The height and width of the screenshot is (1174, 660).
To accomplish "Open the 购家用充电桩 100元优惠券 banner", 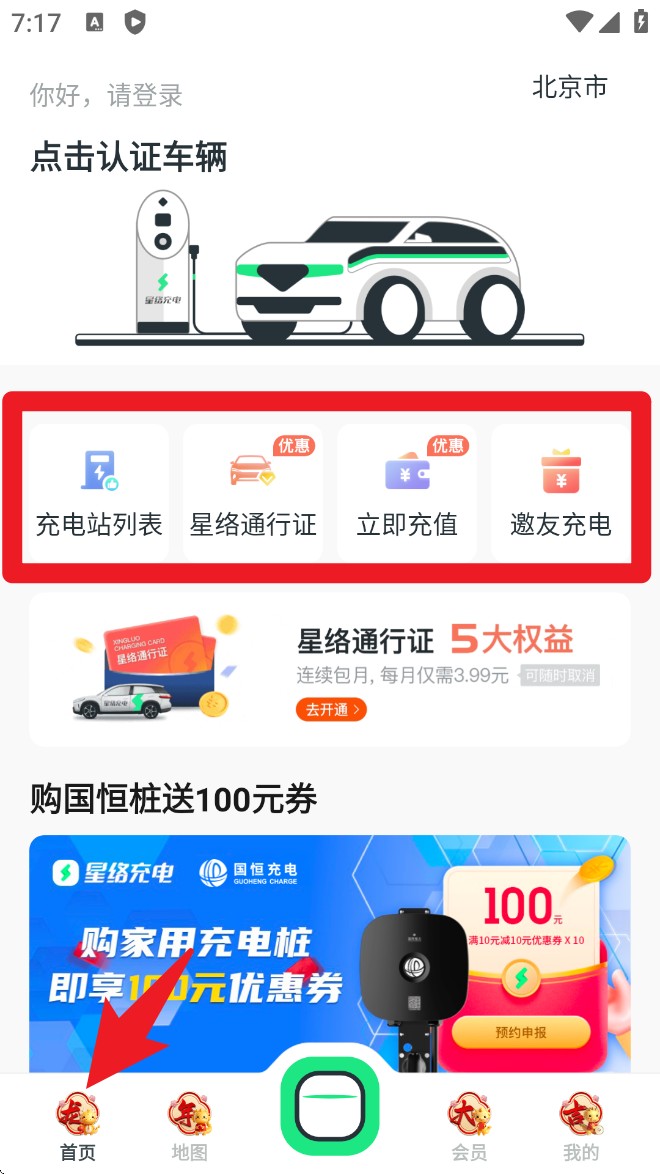I will tap(329, 952).
